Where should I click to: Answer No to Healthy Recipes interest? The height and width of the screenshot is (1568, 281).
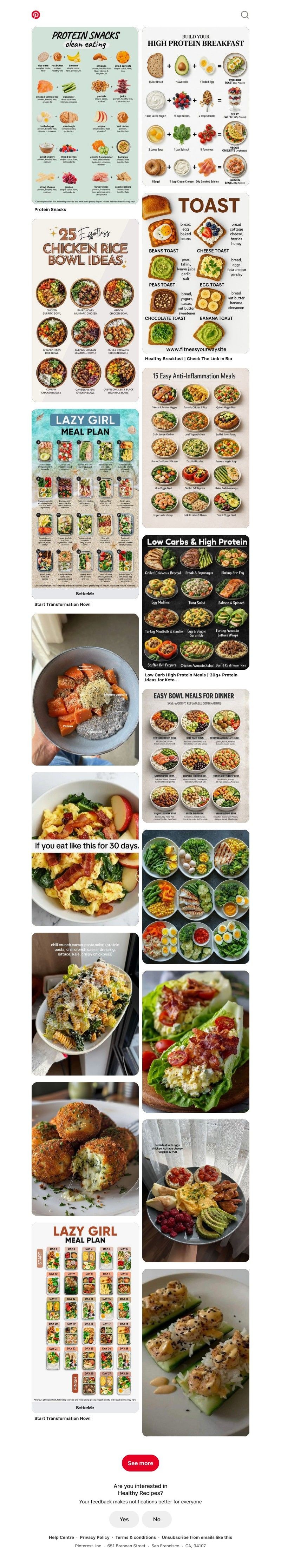tap(157, 1519)
